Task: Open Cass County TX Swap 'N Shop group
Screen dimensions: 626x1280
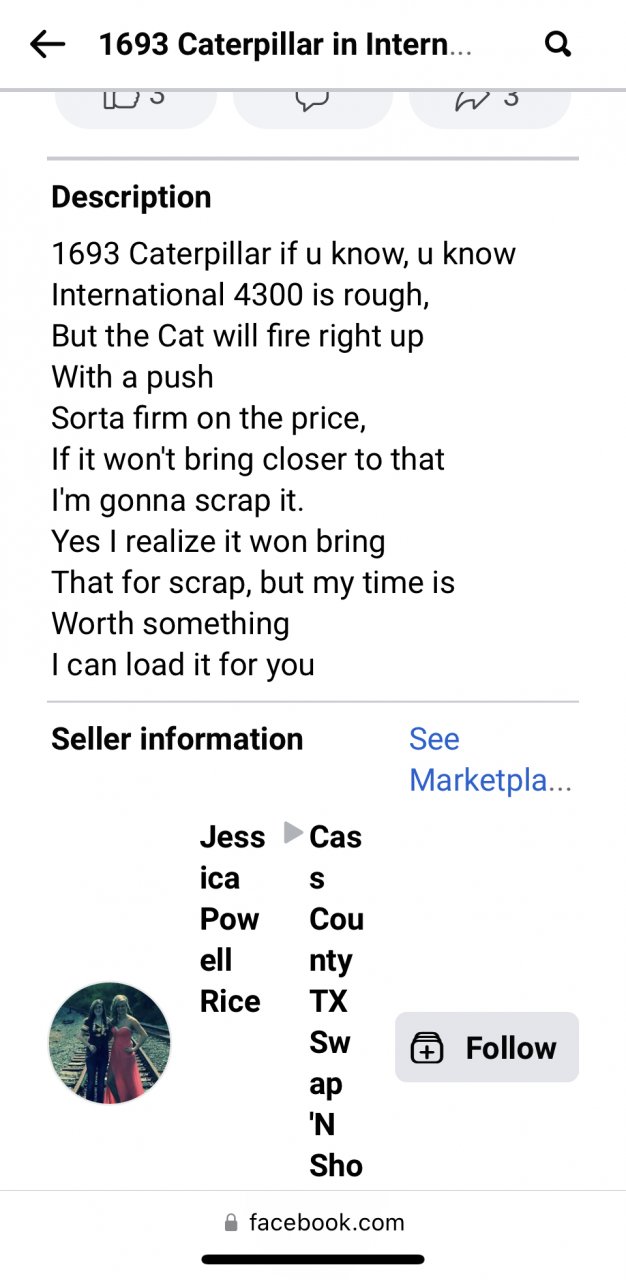Action: 336,1000
